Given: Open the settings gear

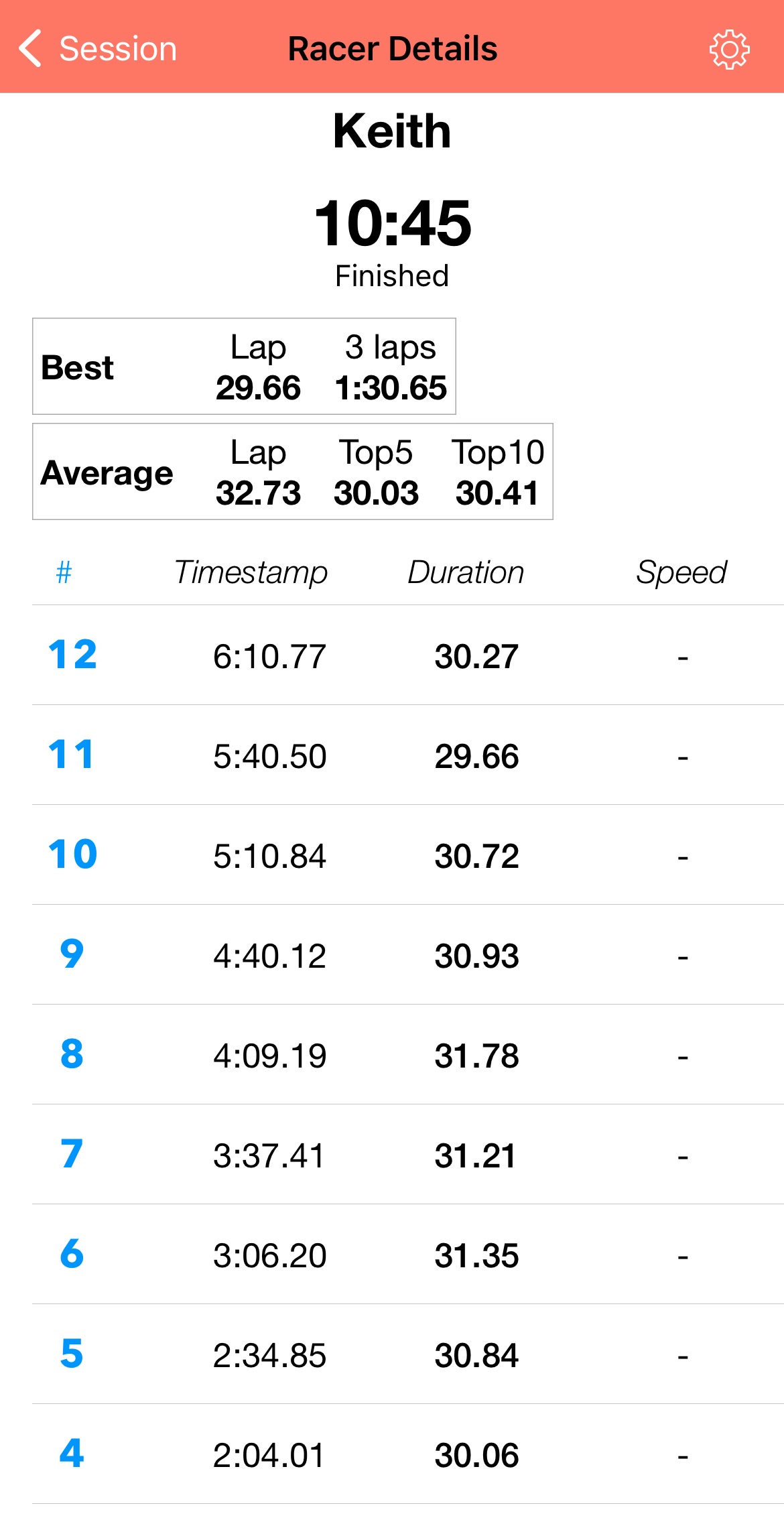Looking at the screenshot, I should (x=729, y=49).
